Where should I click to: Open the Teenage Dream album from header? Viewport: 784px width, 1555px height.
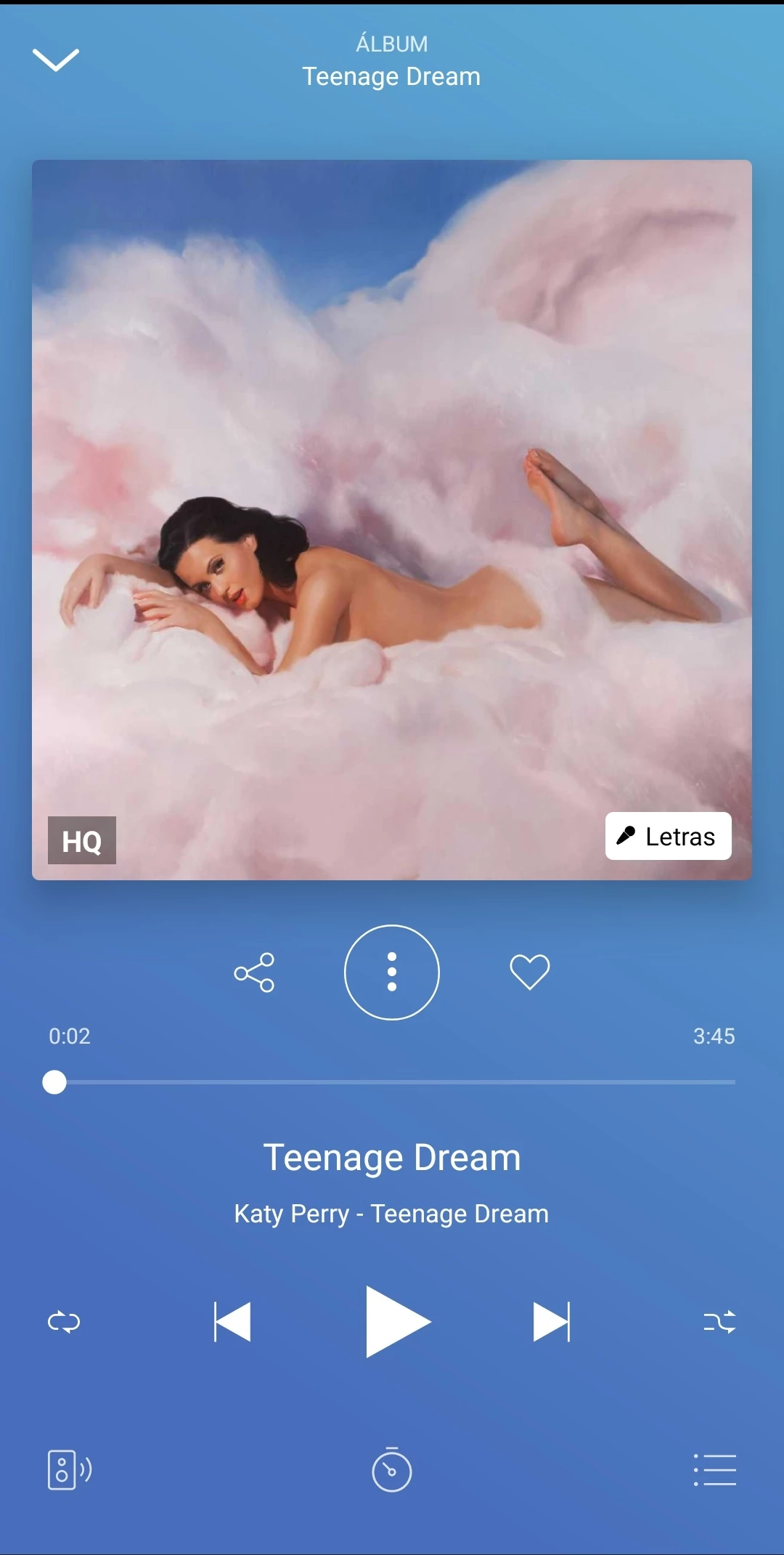pos(391,76)
